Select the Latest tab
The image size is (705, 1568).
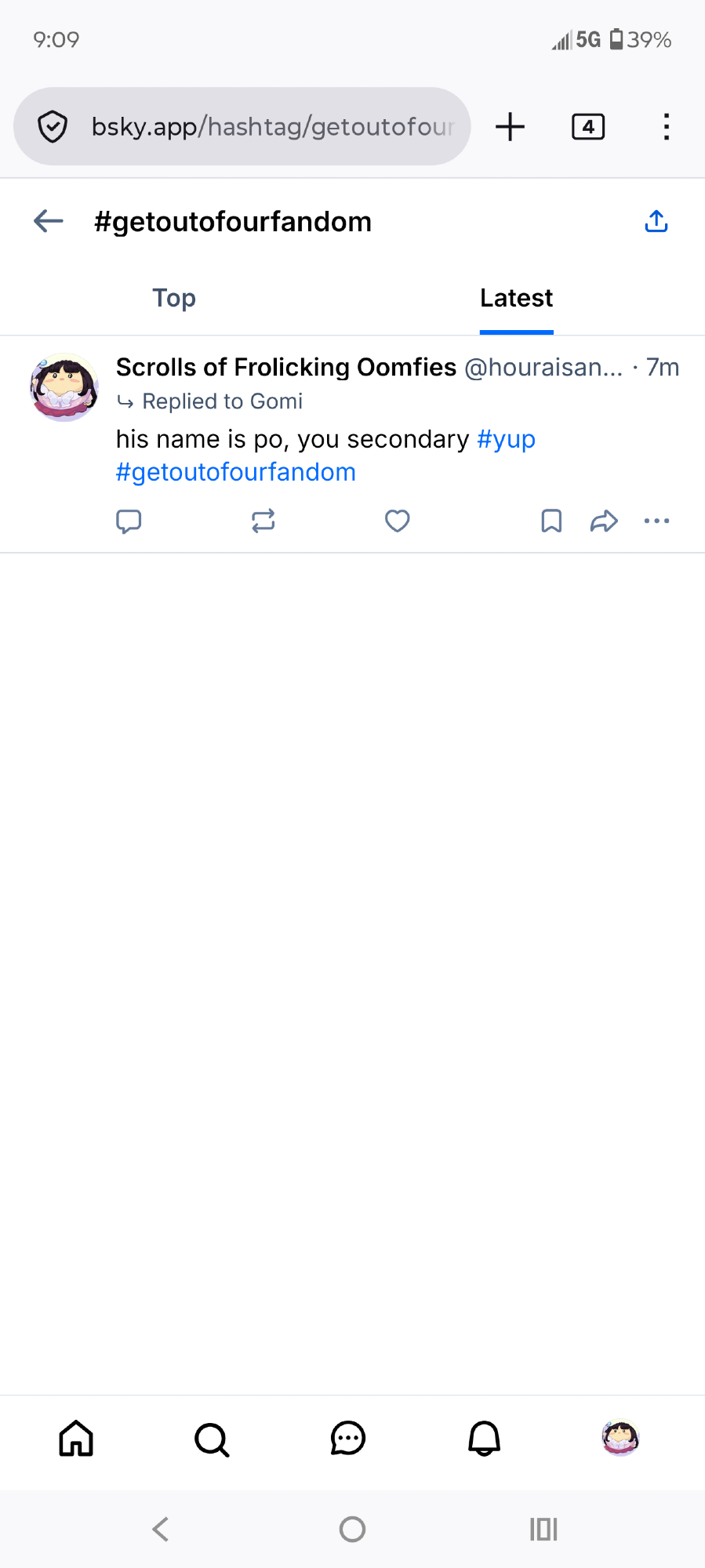tap(516, 298)
